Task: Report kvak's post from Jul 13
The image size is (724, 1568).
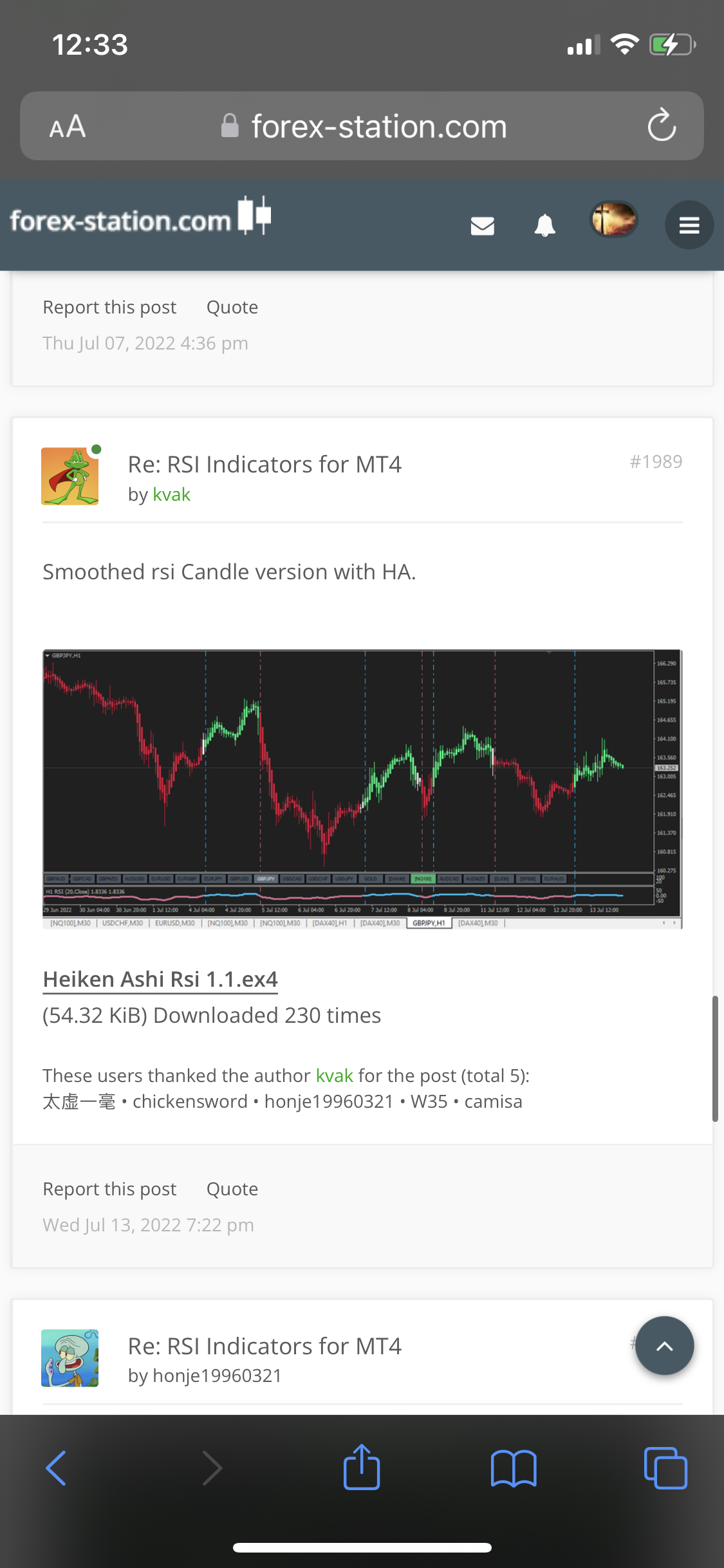Action: [109, 1189]
